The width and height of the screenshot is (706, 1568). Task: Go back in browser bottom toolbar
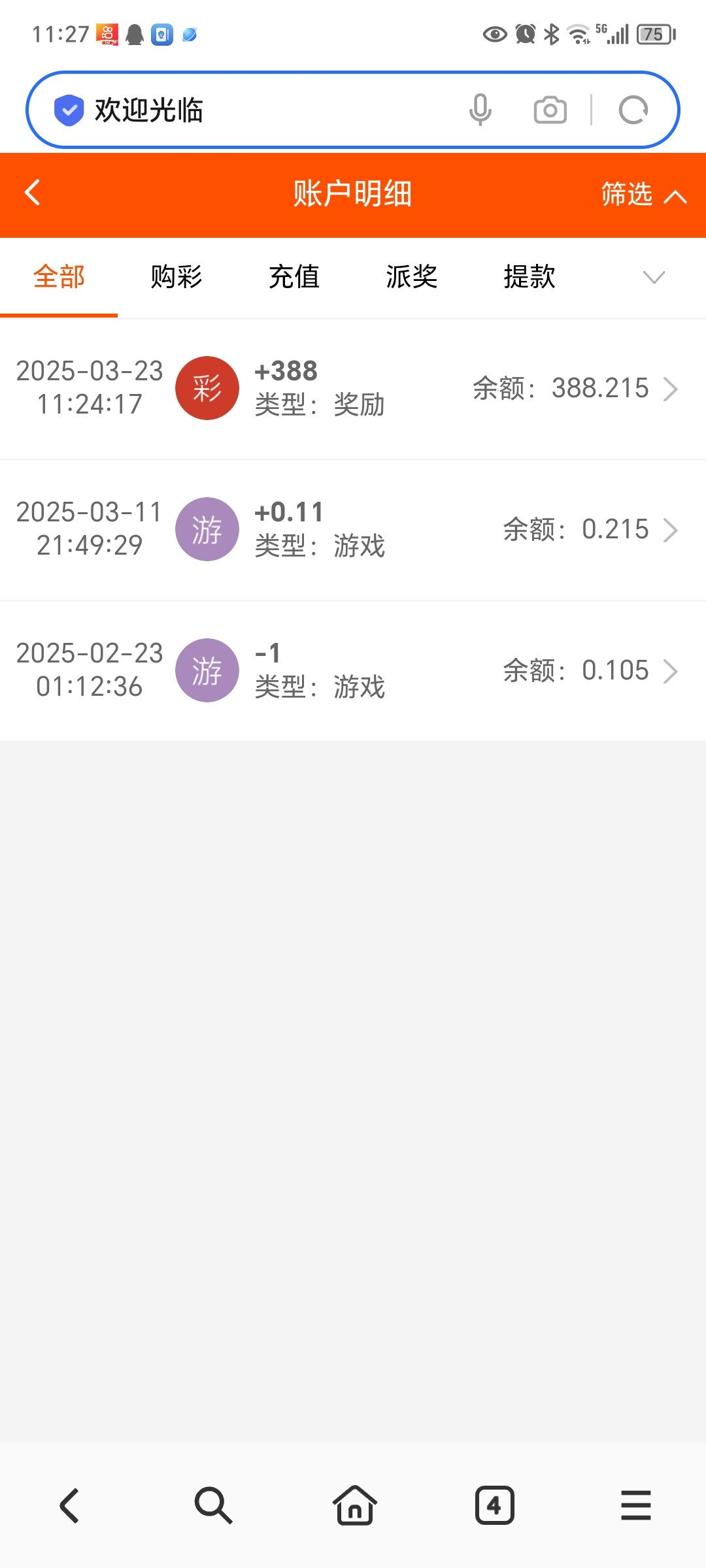tap(70, 1505)
